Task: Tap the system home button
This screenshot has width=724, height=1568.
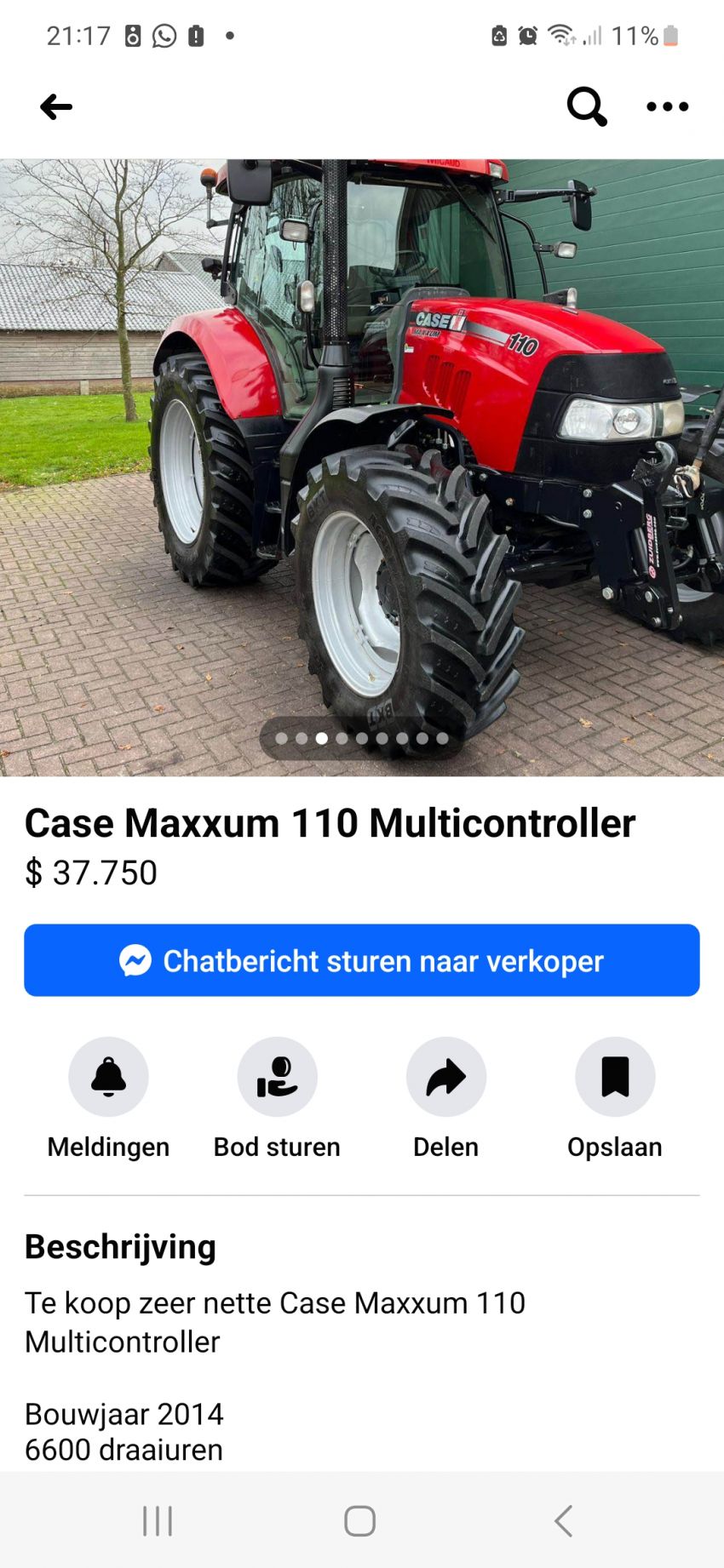Action: 359,1520
